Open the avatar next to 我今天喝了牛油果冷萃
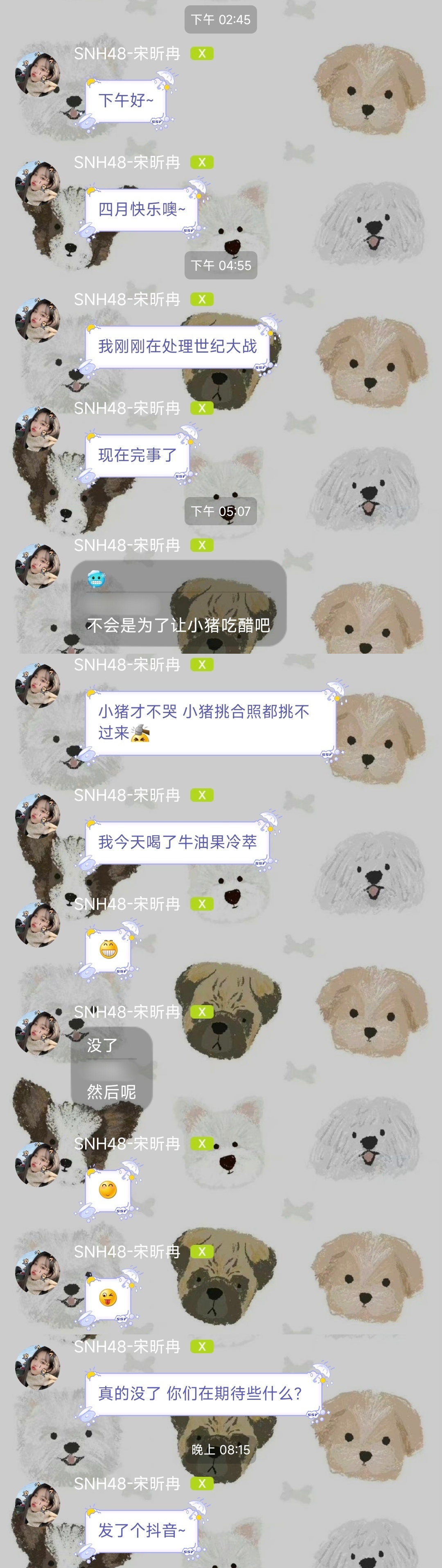Viewport: 442px width, 1568px height. pos(37,816)
